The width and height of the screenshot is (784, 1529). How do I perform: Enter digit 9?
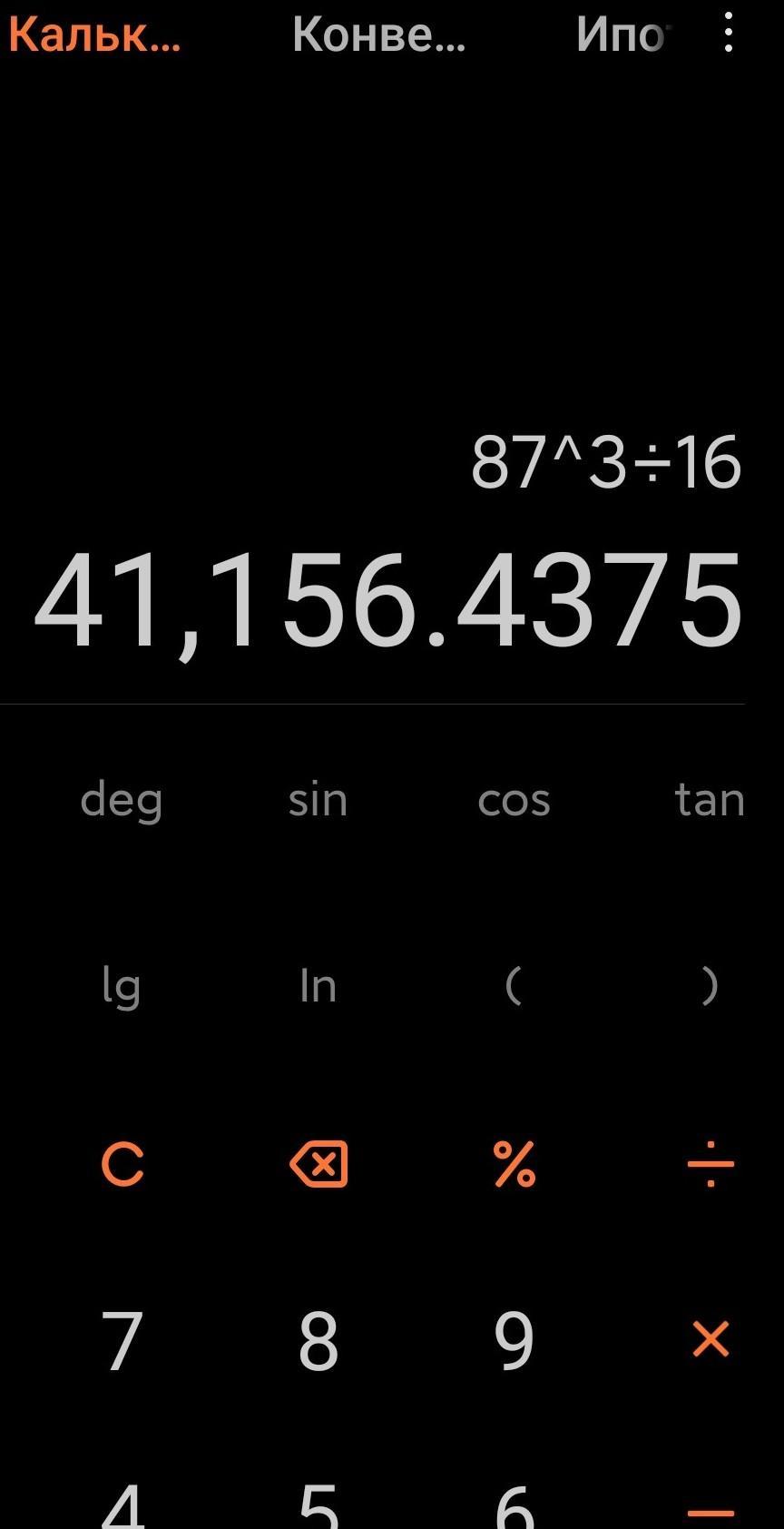(x=514, y=1340)
